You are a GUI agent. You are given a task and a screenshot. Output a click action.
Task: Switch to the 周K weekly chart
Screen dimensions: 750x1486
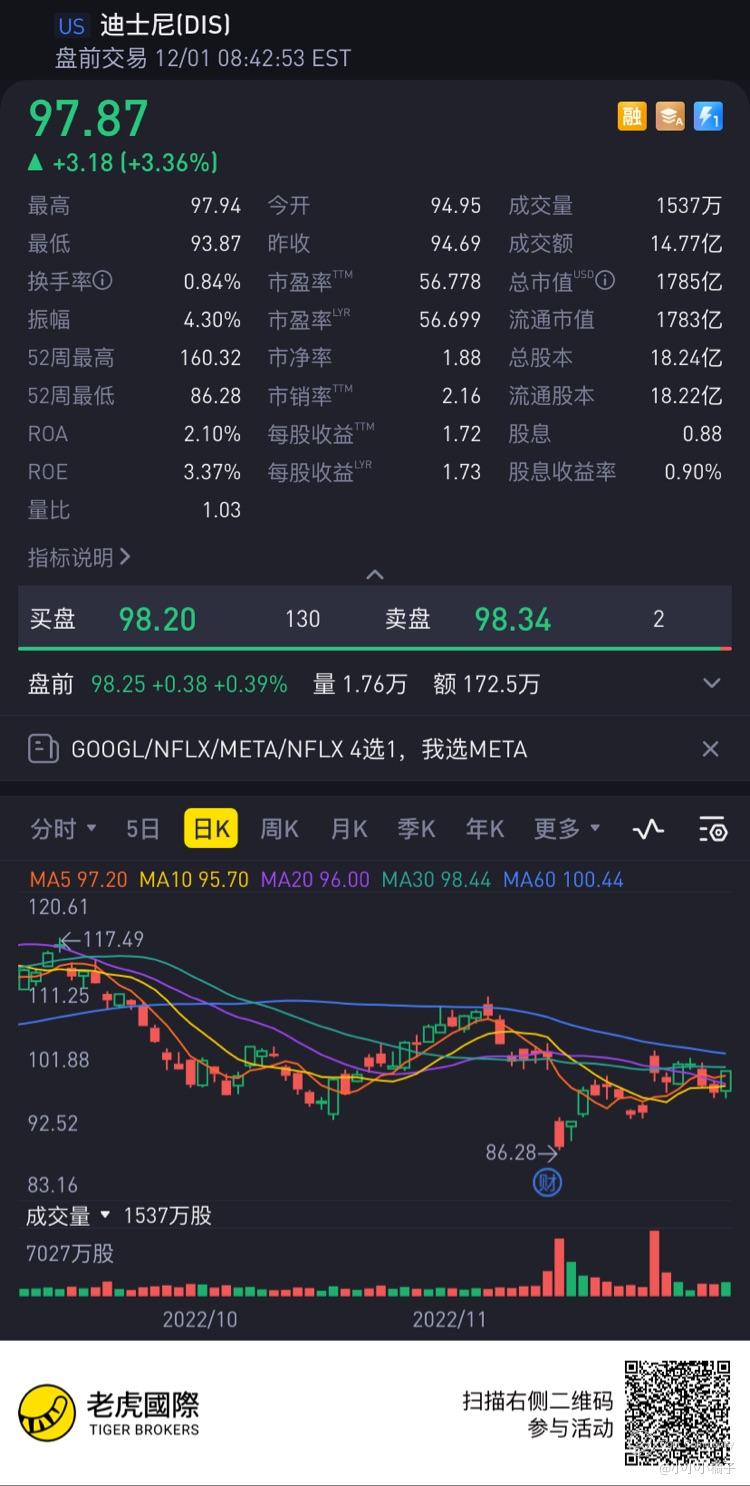[x=279, y=828]
